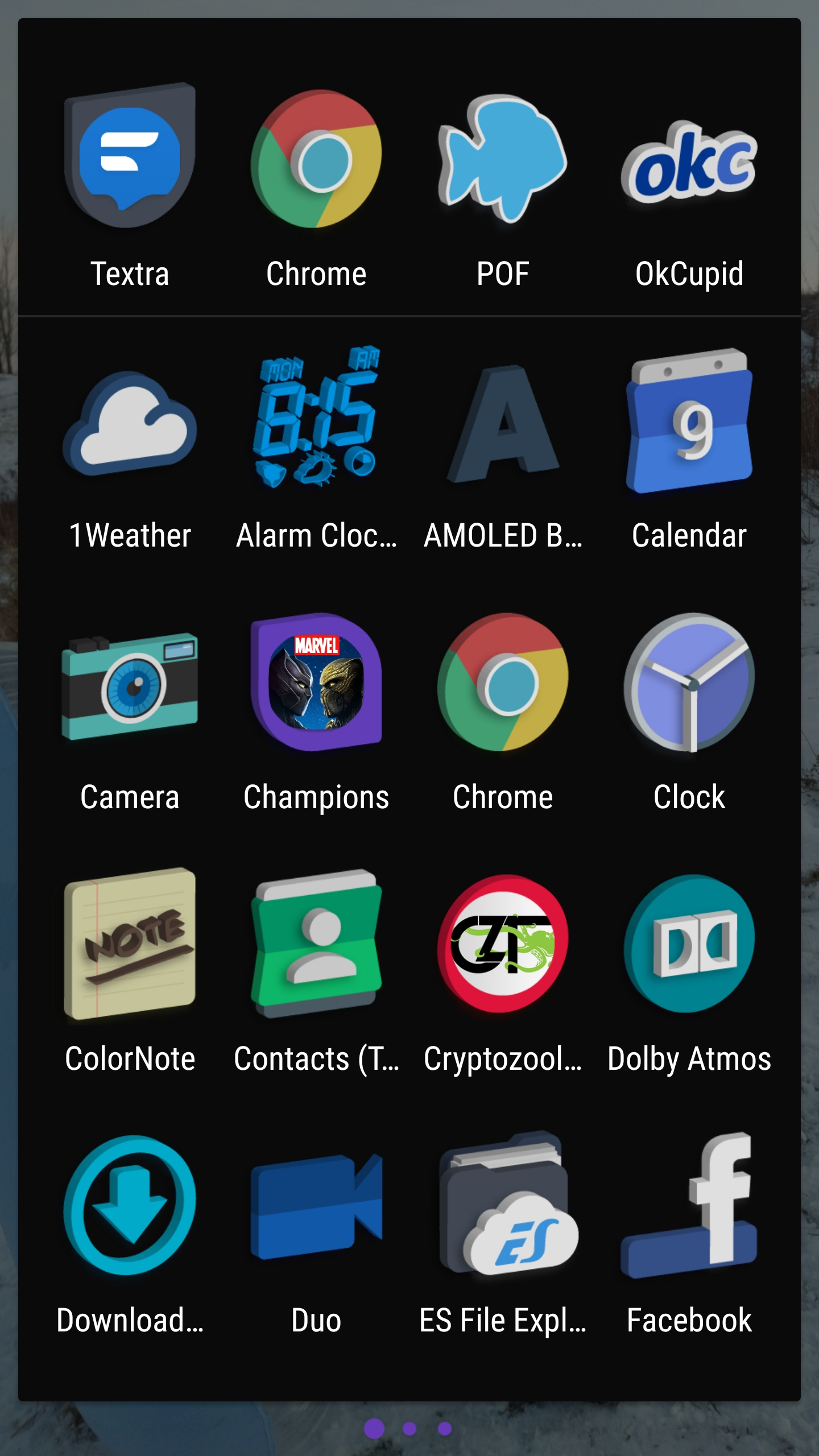The height and width of the screenshot is (1456, 819).
Task: Open 1Weather
Action: 130,424
